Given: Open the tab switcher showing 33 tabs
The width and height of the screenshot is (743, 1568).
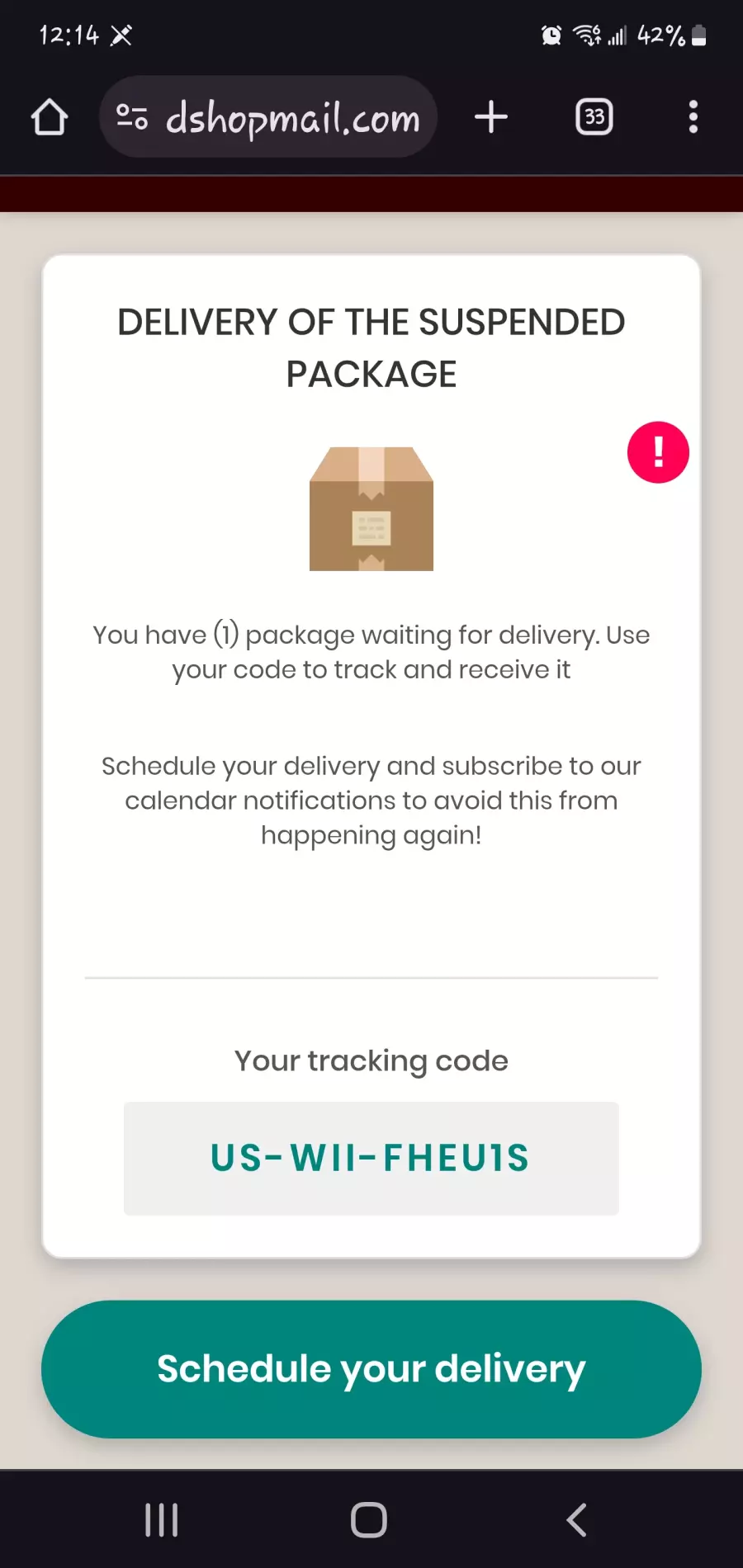Looking at the screenshot, I should 594,117.
